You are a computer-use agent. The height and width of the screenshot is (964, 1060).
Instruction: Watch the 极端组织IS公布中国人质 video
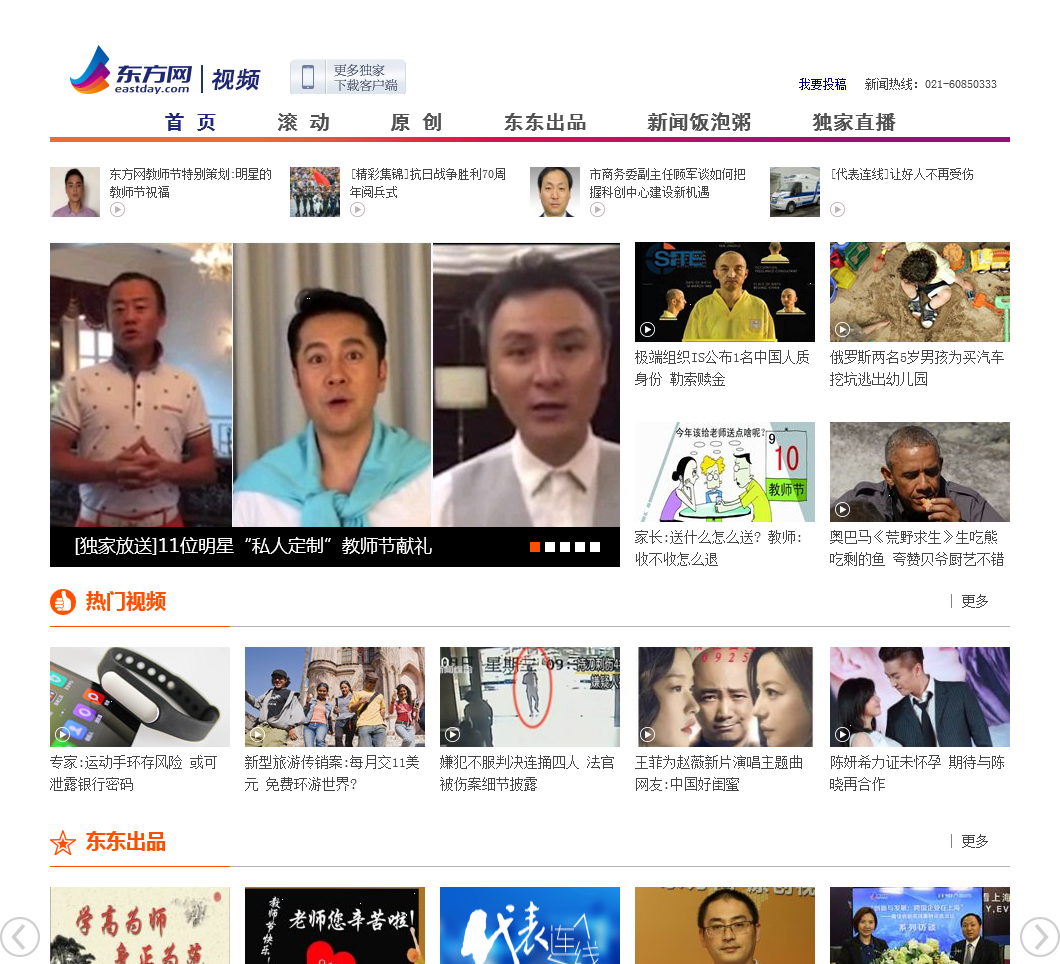(x=724, y=292)
